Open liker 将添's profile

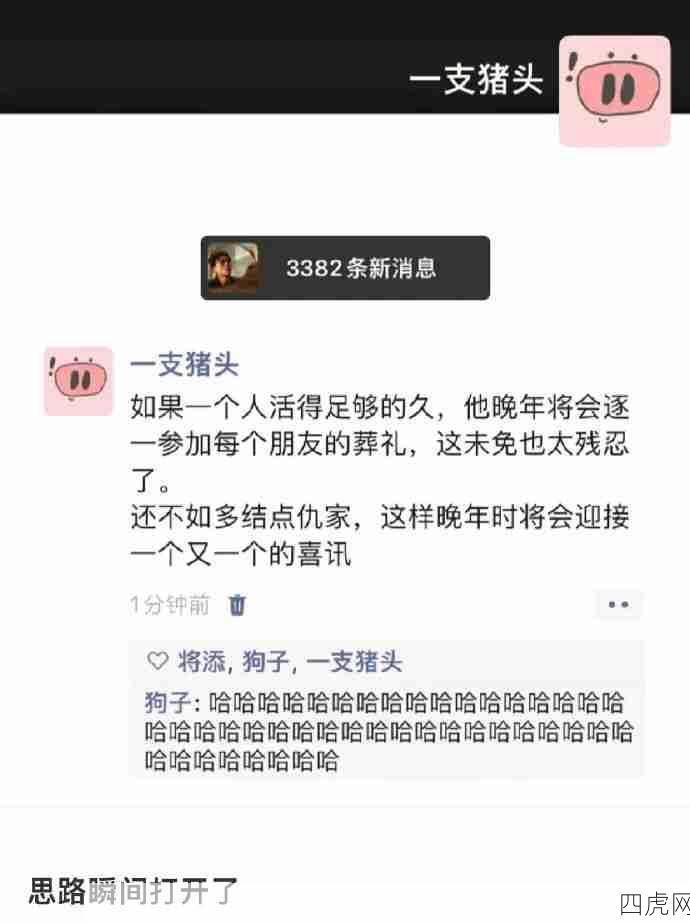[204, 661]
